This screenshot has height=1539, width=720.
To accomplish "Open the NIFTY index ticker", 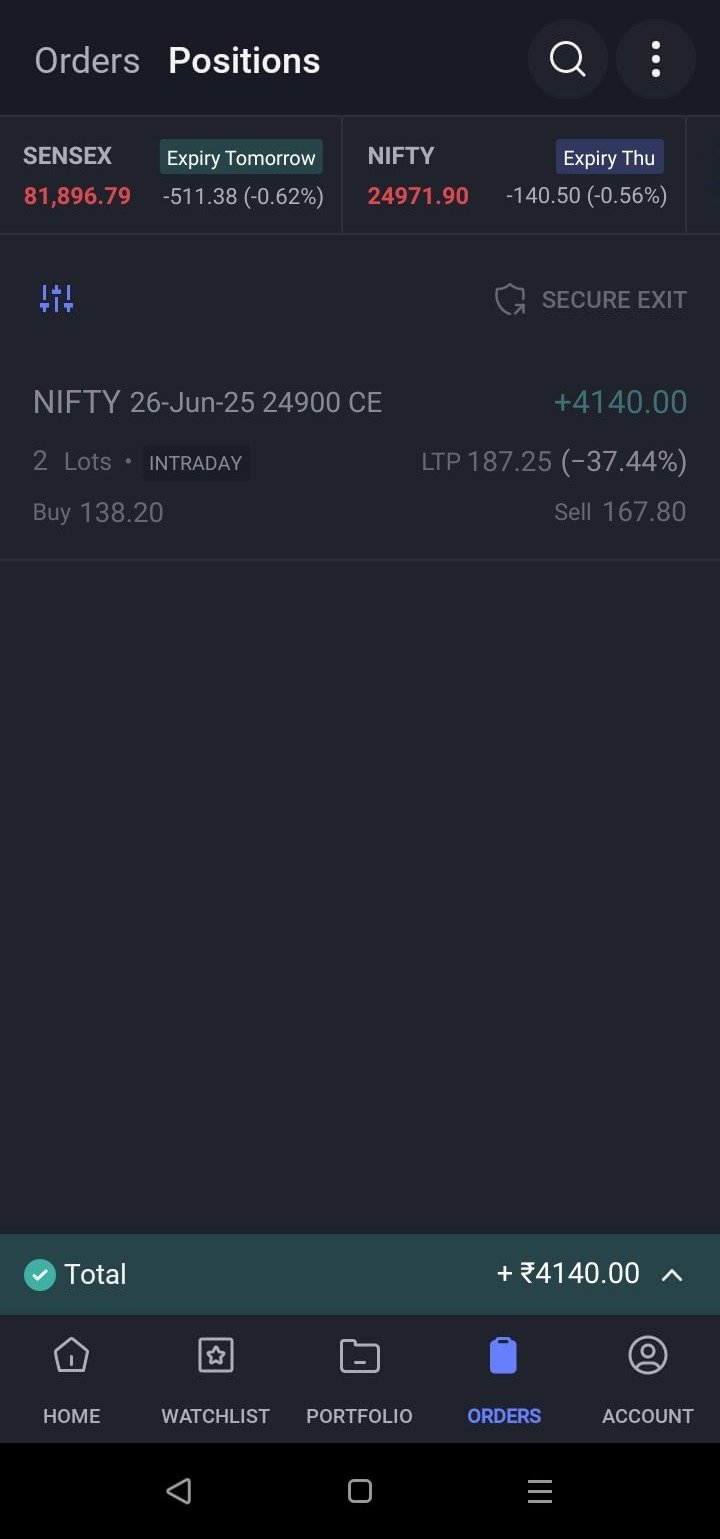I will click(x=515, y=176).
